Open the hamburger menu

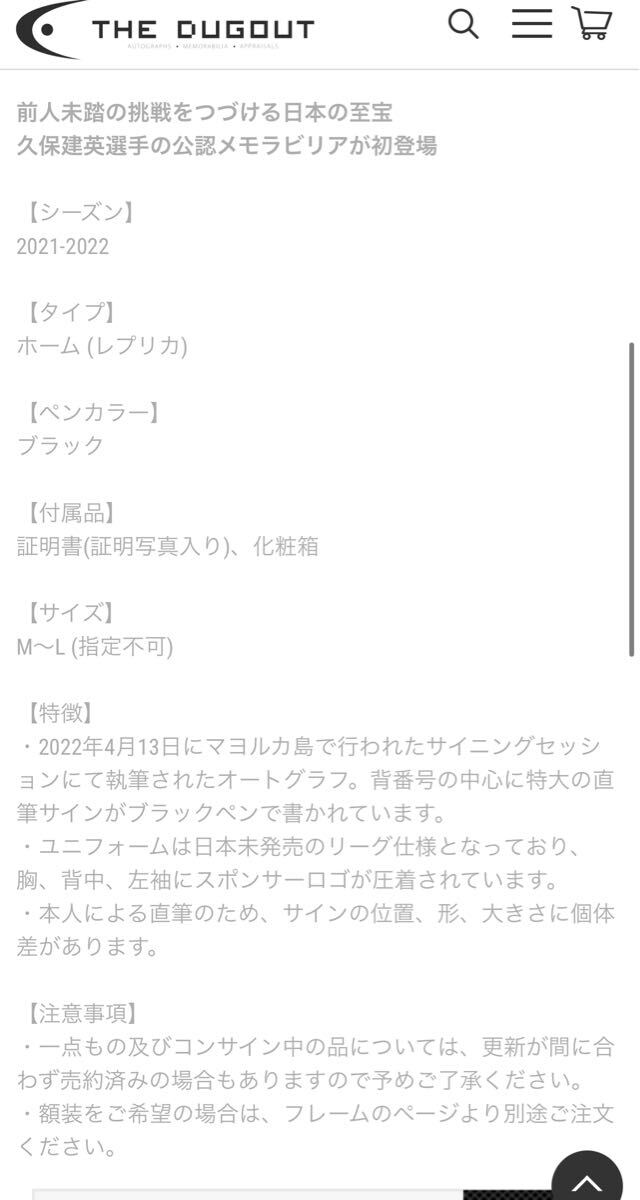tap(531, 23)
